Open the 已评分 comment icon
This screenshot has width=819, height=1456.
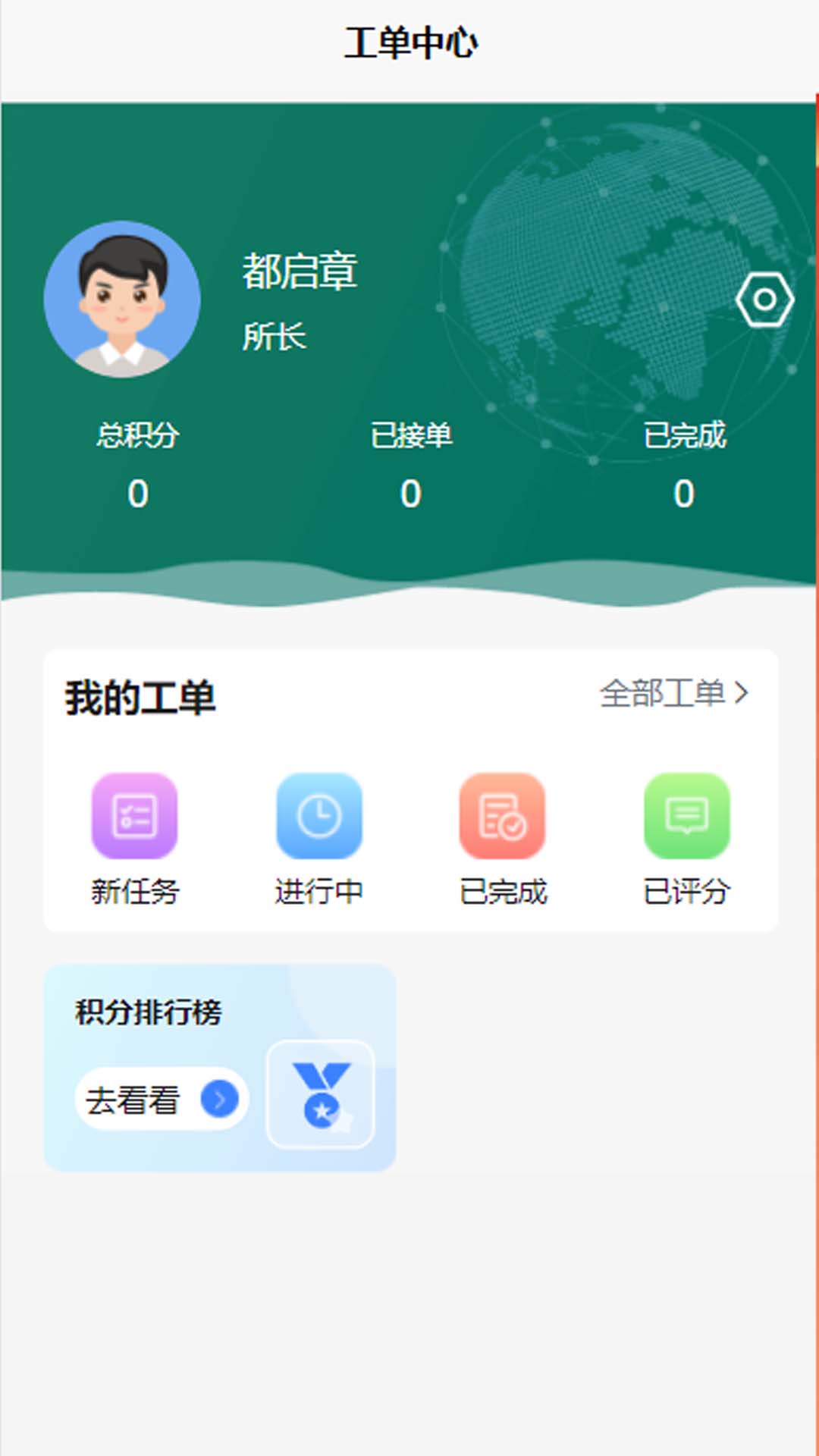(686, 817)
